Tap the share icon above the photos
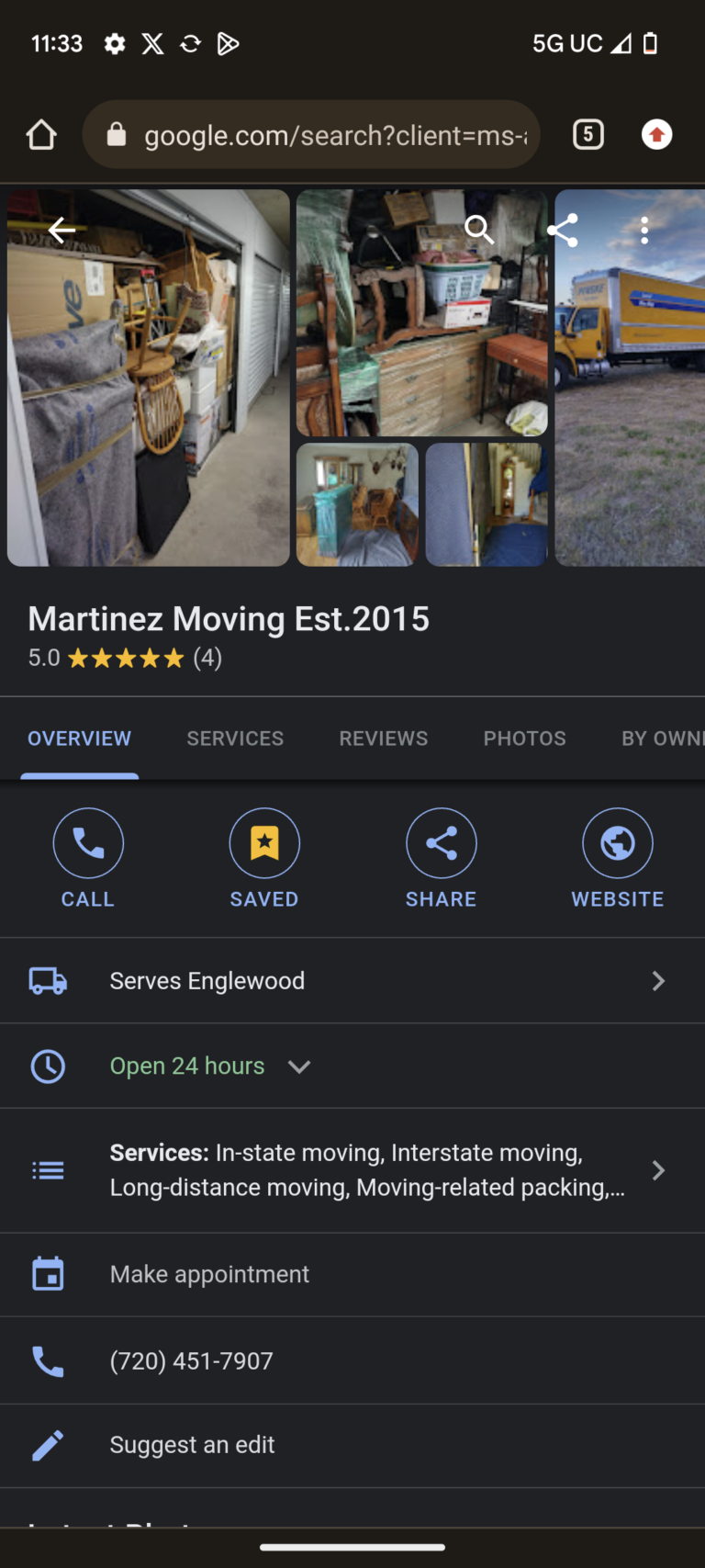This screenshot has width=705, height=1568. [x=562, y=230]
